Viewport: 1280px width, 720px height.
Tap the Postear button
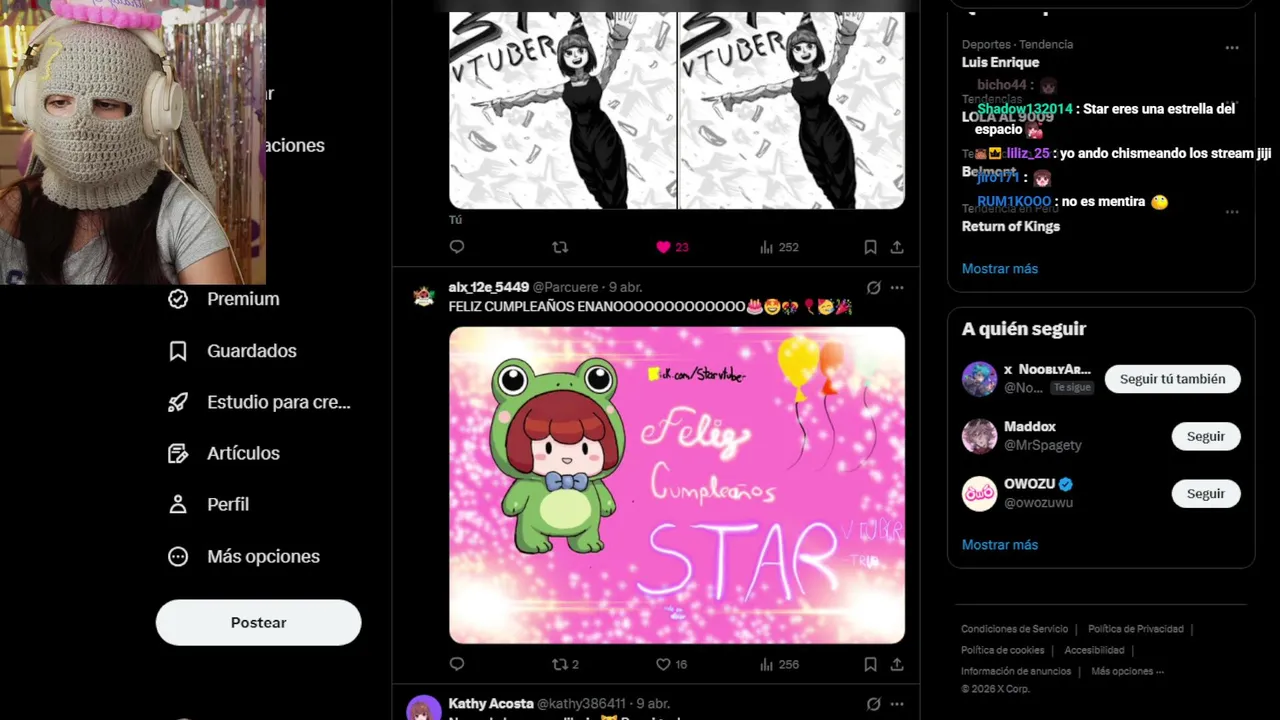coord(258,622)
